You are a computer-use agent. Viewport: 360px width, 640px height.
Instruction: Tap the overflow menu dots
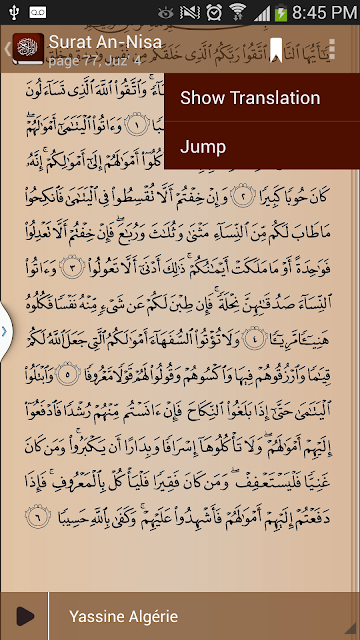332,50
